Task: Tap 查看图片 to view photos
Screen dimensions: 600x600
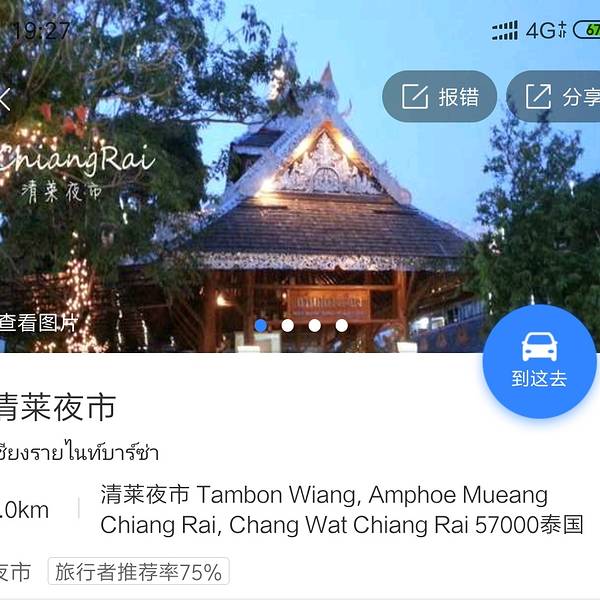Action: 38,323
